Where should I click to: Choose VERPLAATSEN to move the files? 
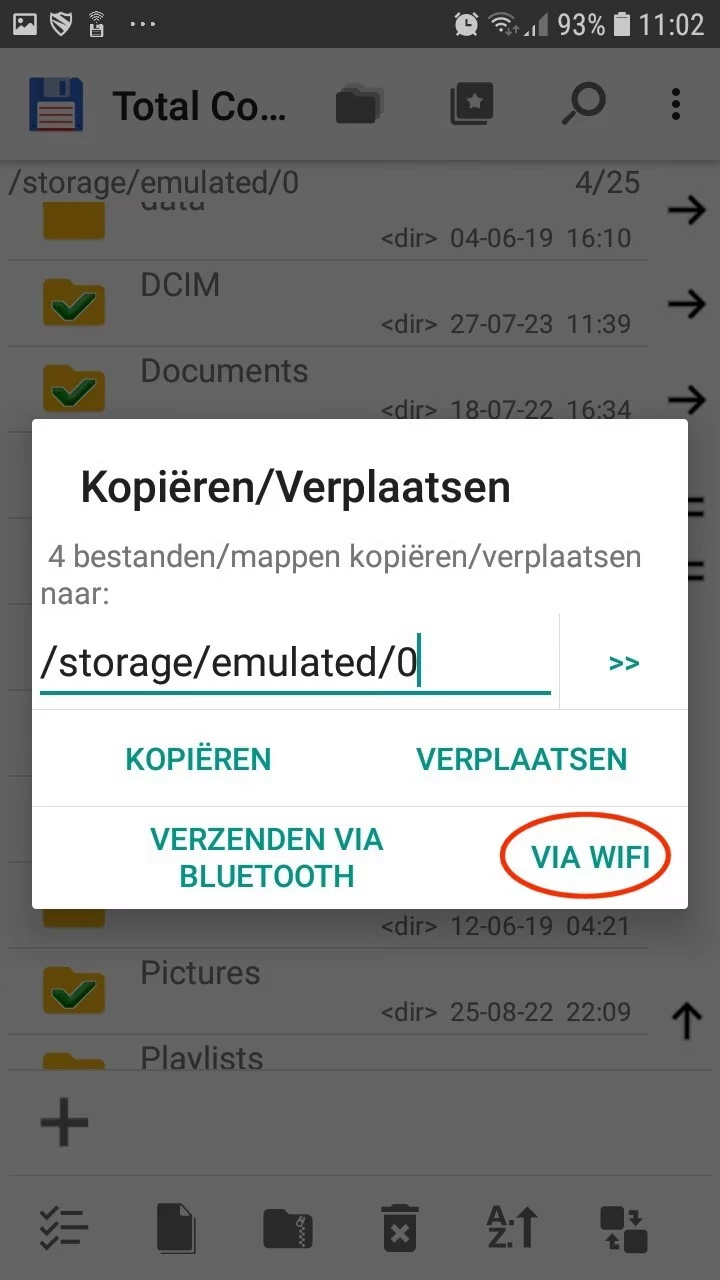521,759
